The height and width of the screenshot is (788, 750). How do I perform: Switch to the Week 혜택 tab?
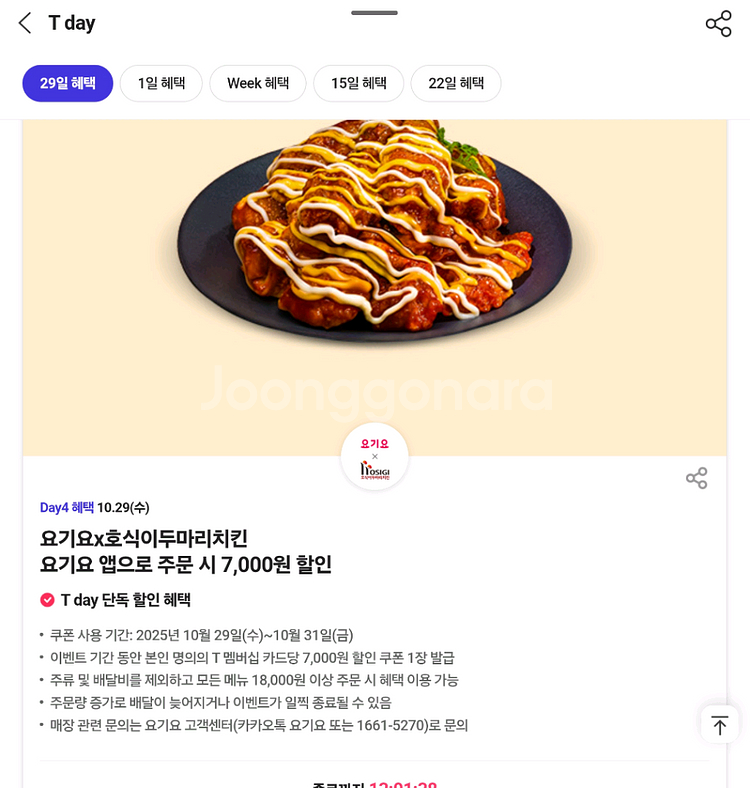[x=258, y=84]
